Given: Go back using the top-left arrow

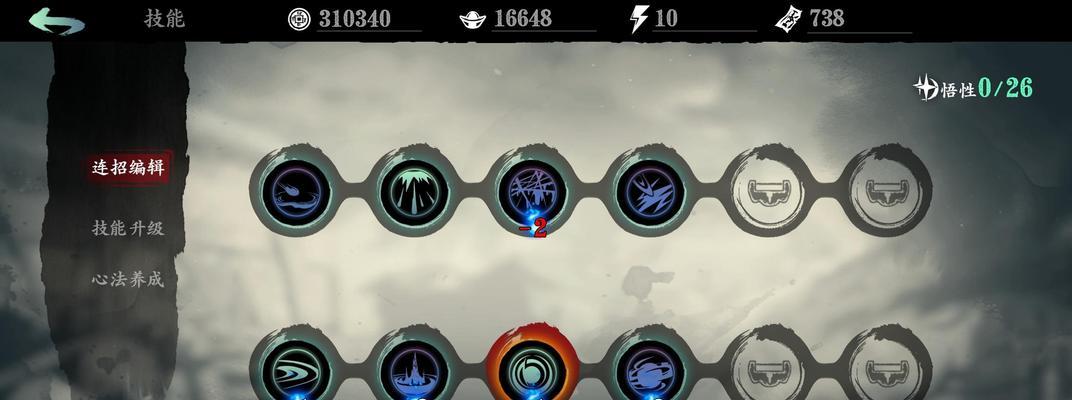Looking at the screenshot, I should [56, 20].
